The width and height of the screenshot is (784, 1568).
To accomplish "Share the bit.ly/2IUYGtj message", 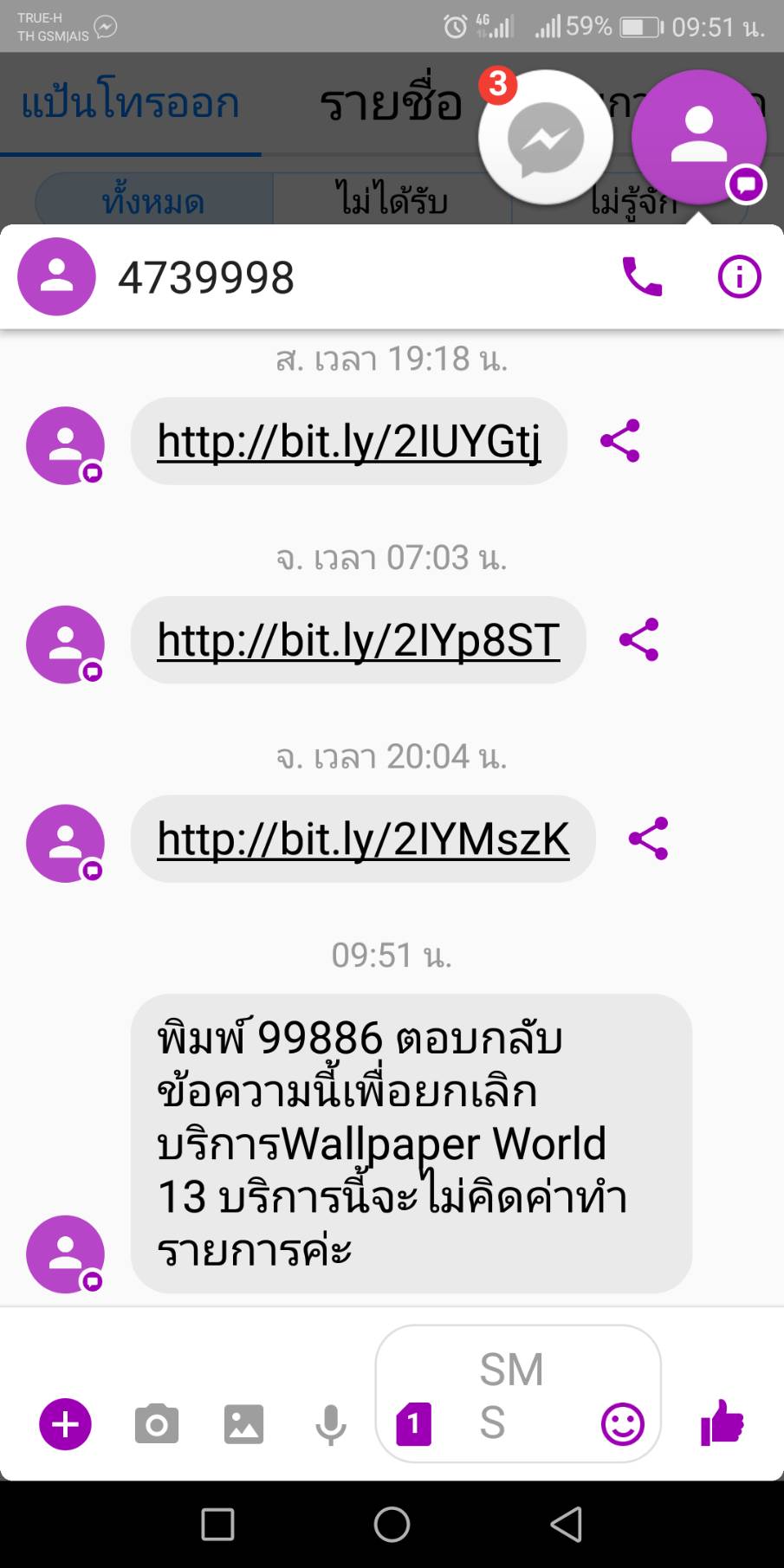I will [620, 441].
